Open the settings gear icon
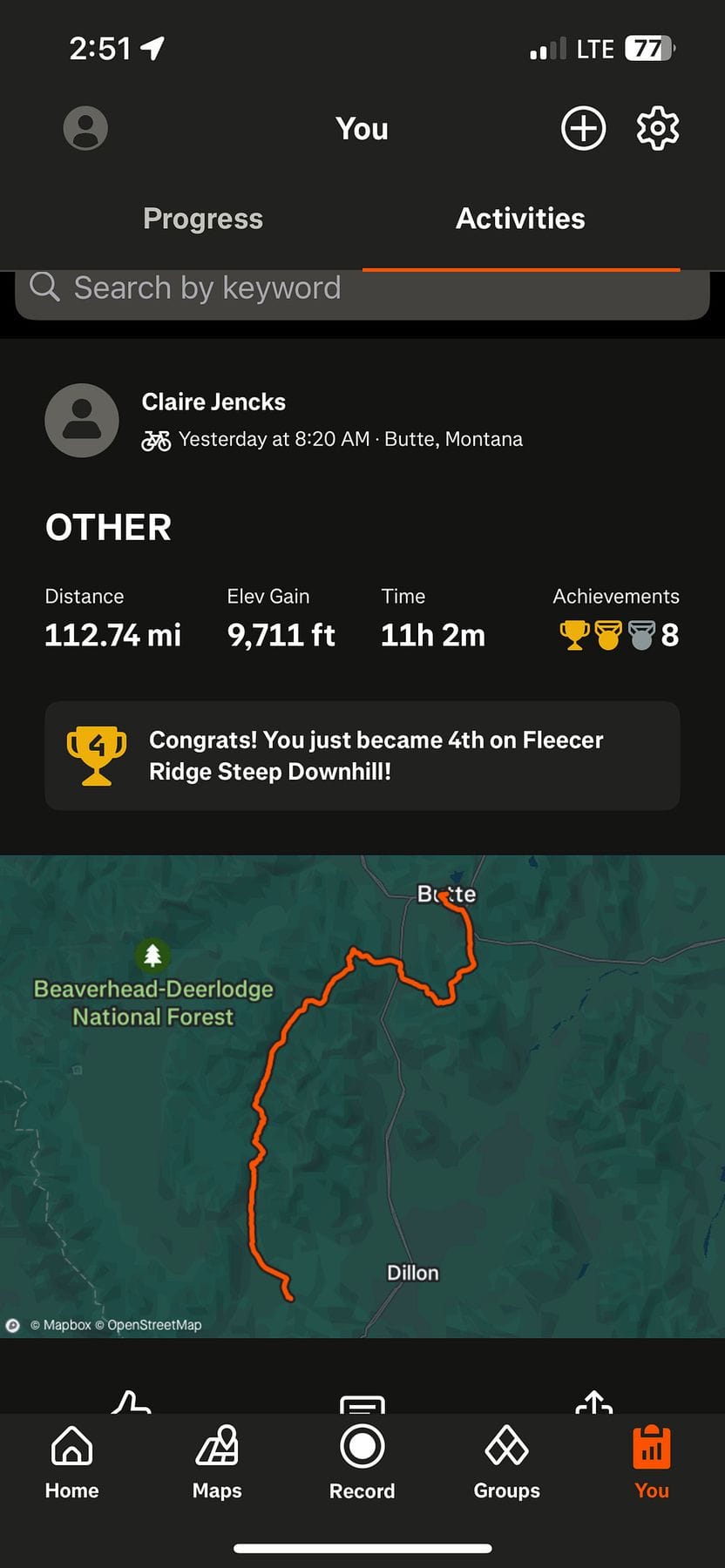725x1568 pixels. tap(658, 128)
